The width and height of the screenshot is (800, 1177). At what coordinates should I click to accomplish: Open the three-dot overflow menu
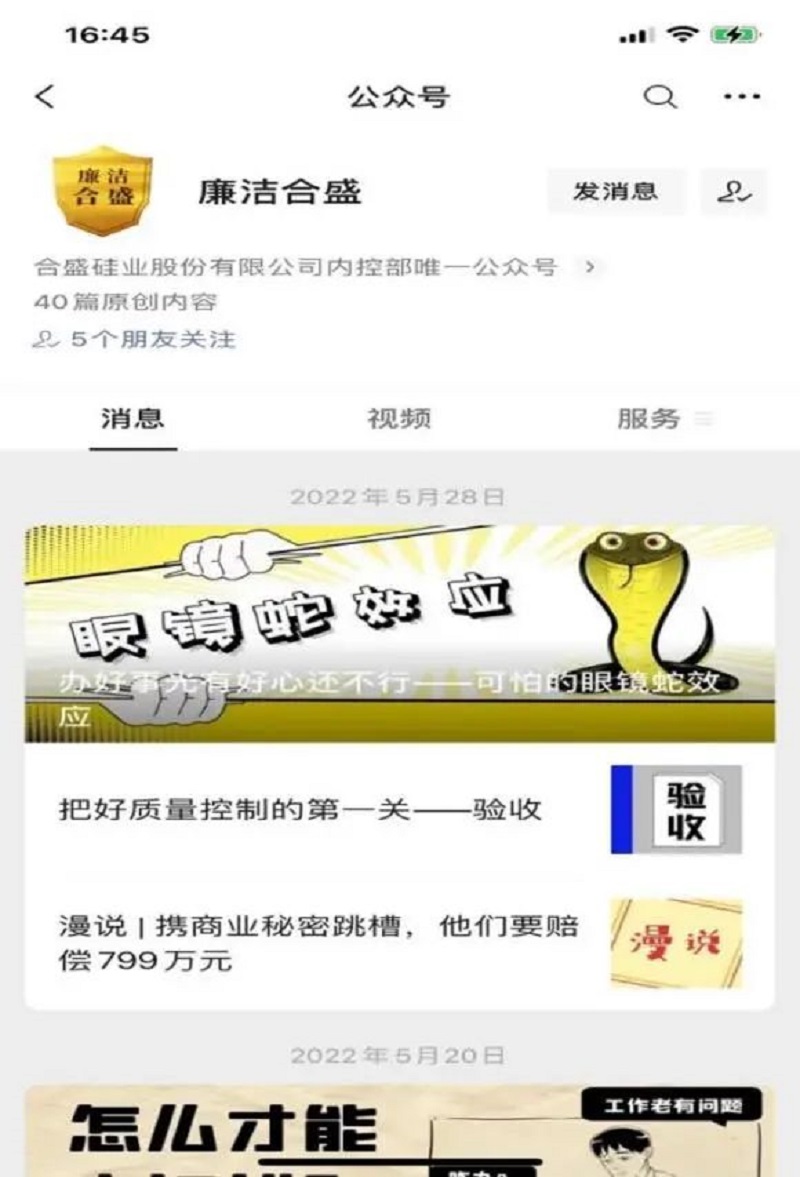pyautogui.click(x=741, y=97)
